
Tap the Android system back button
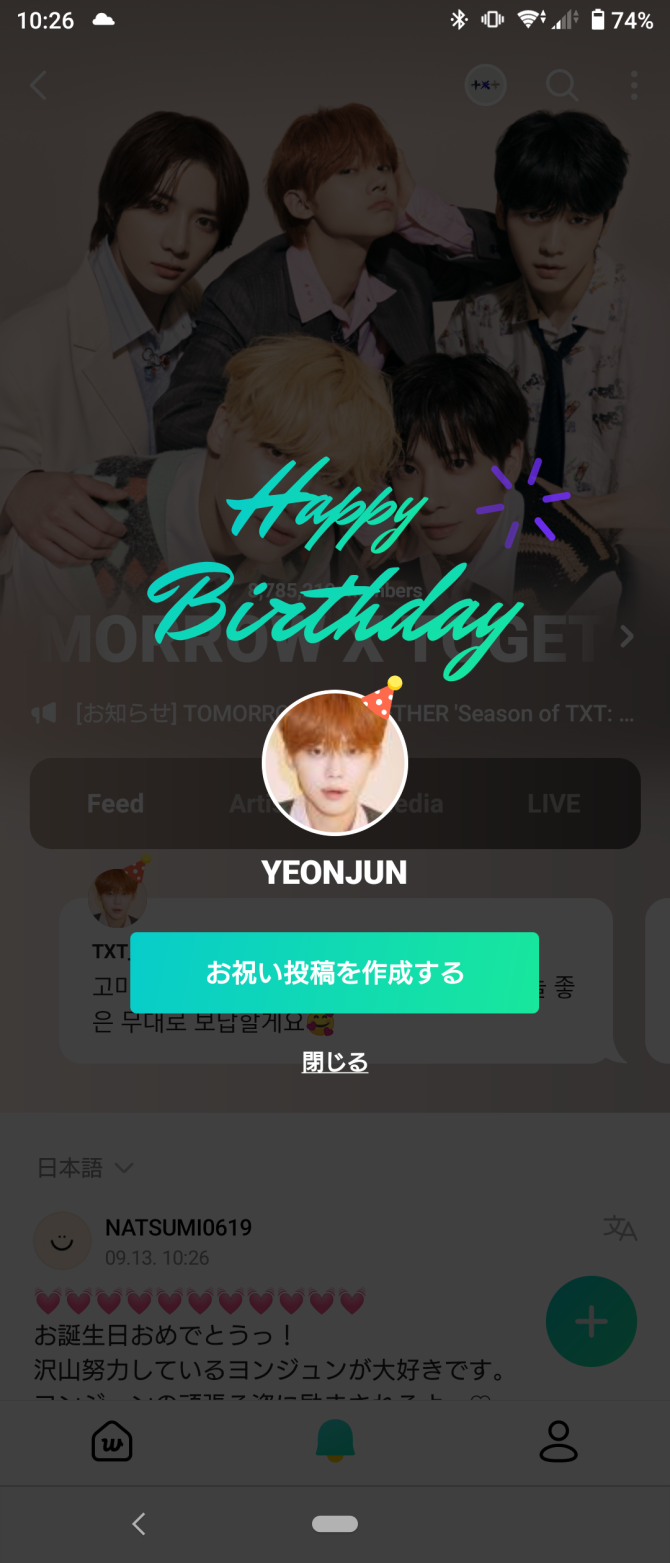[x=139, y=1524]
